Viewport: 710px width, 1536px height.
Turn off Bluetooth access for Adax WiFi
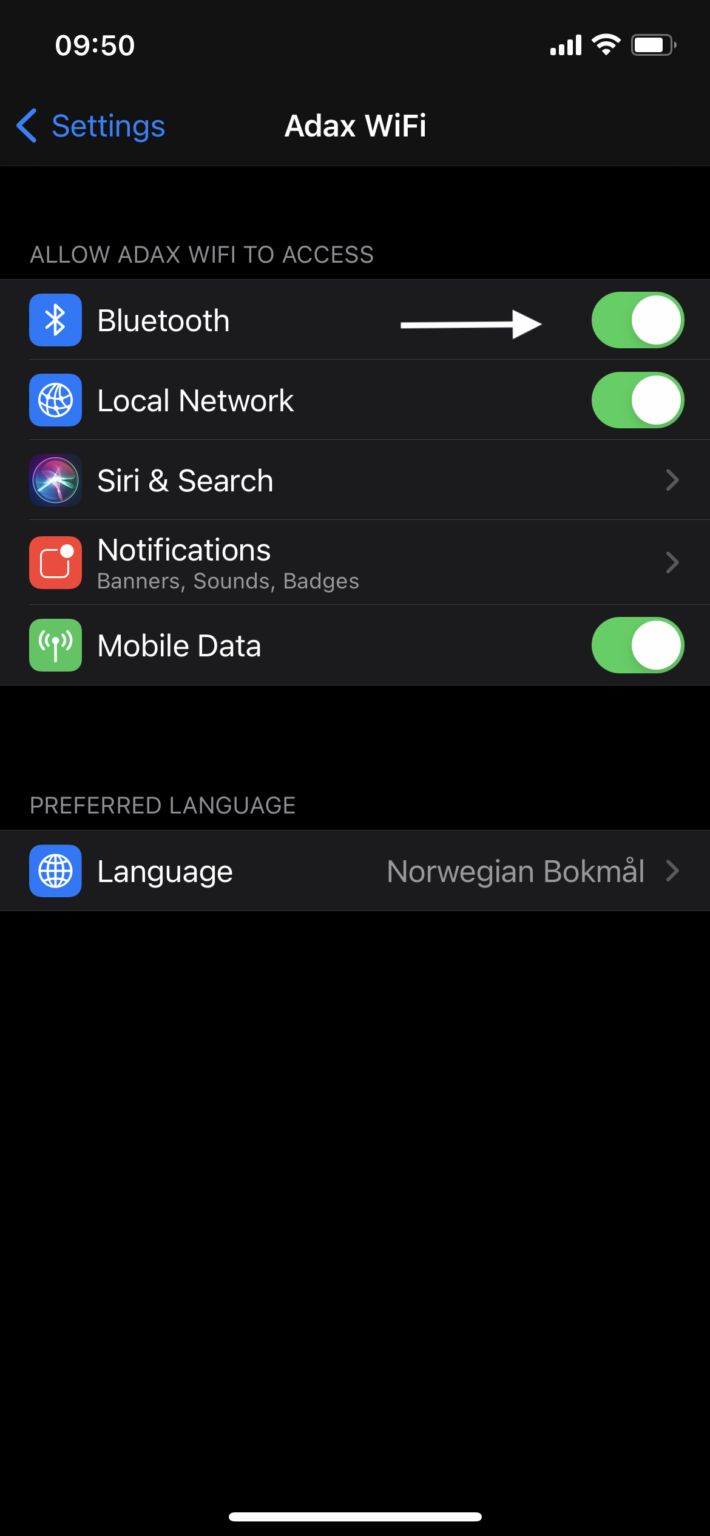coord(637,320)
